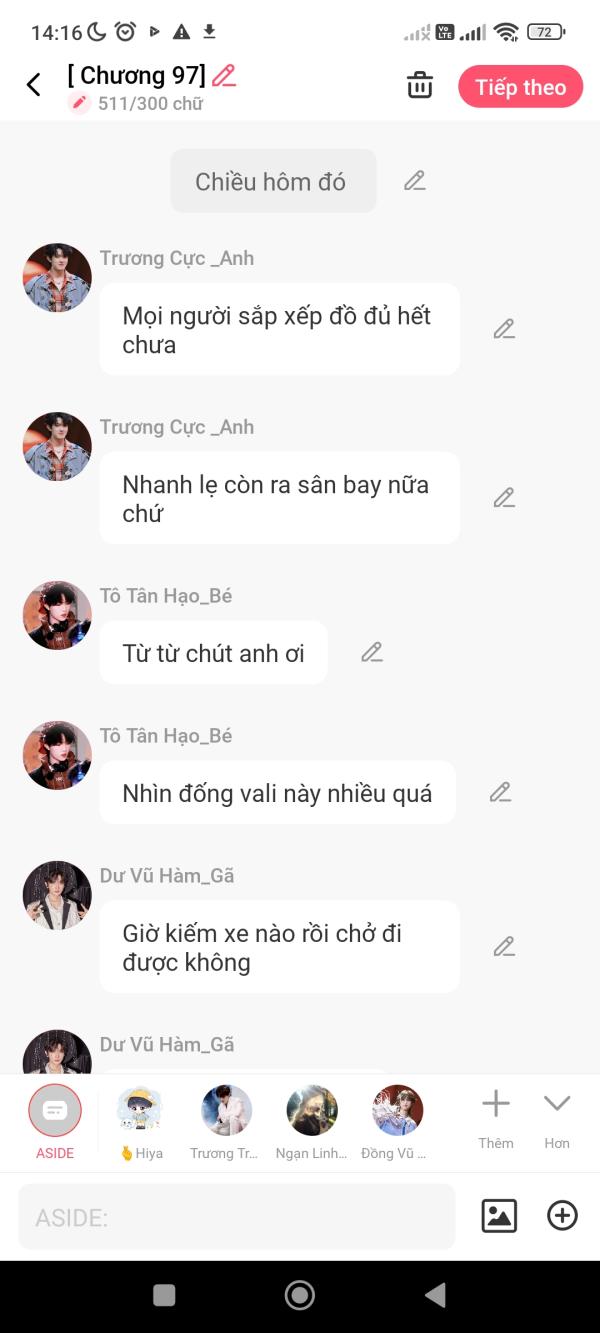Edit message 'Giờ kiếm xe nào rồi chở đi được không'

point(504,947)
